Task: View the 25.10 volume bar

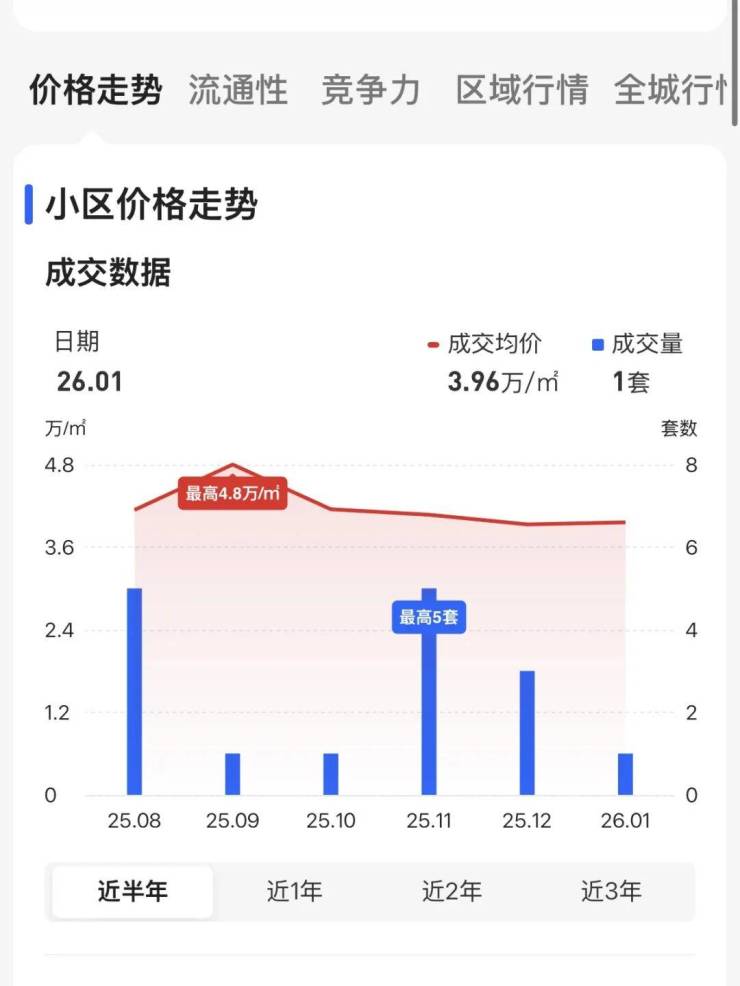Action: pos(331,774)
